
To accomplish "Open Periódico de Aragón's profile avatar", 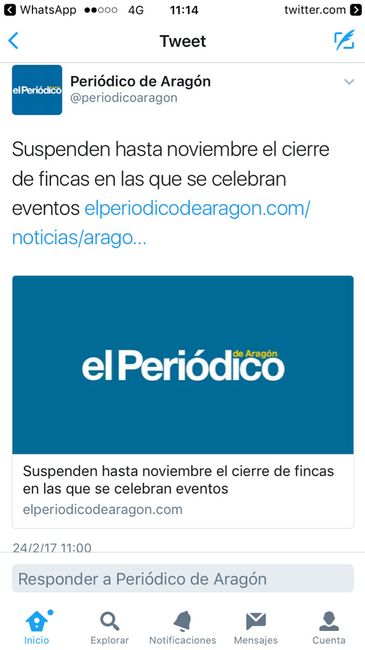I will point(37,90).
